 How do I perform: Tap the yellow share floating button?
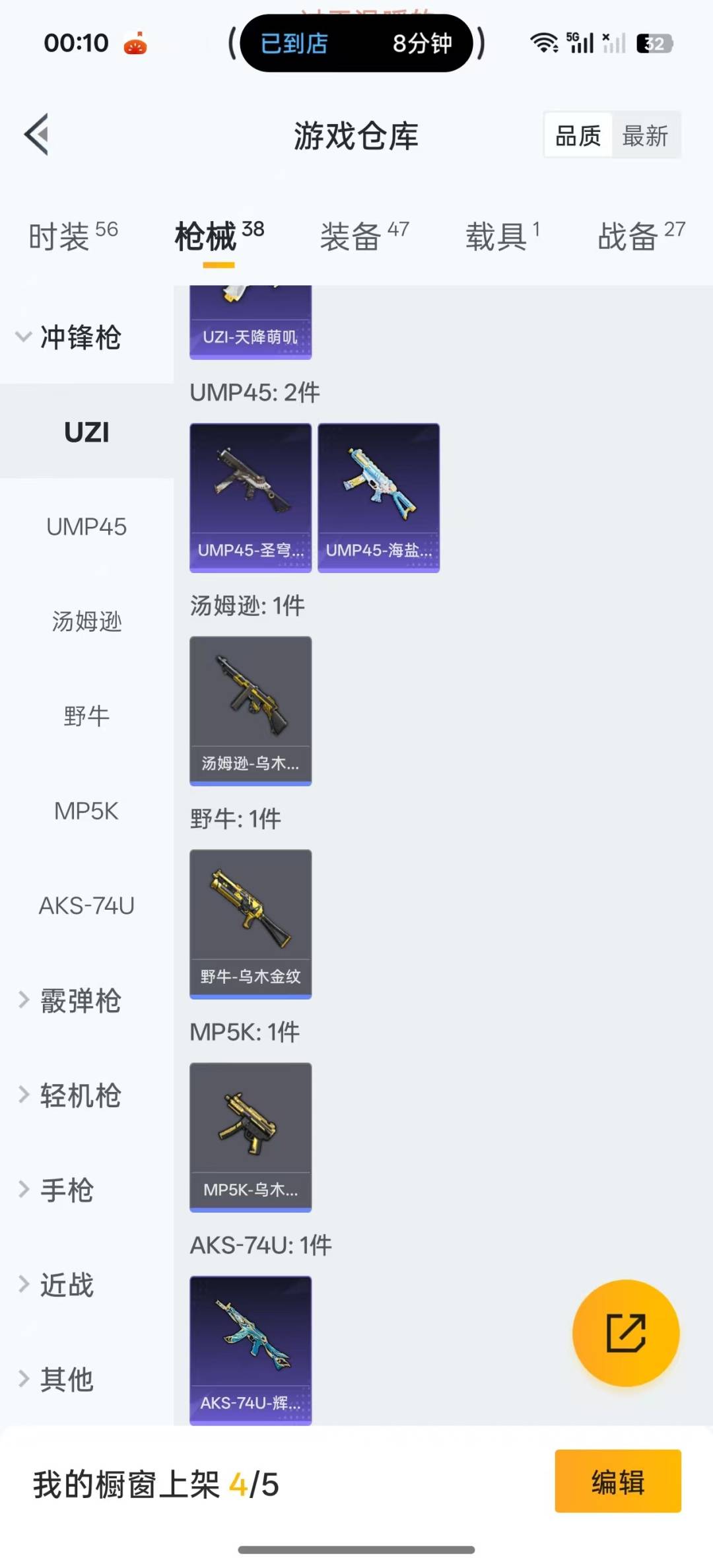click(x=625, y=1333)
